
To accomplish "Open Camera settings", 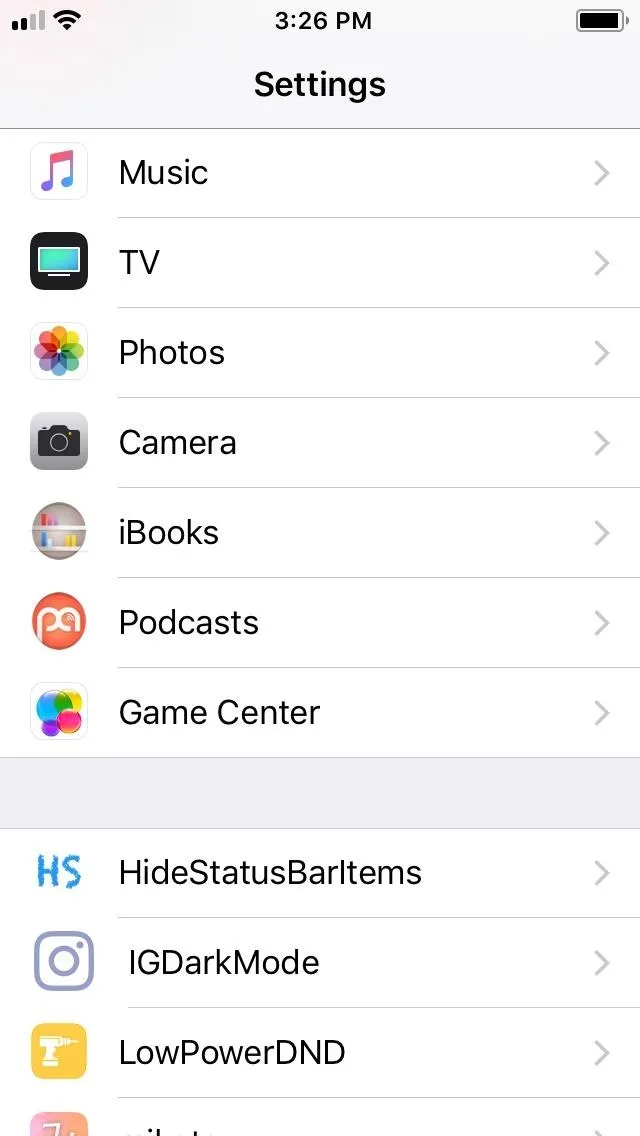I will [320, 443].
